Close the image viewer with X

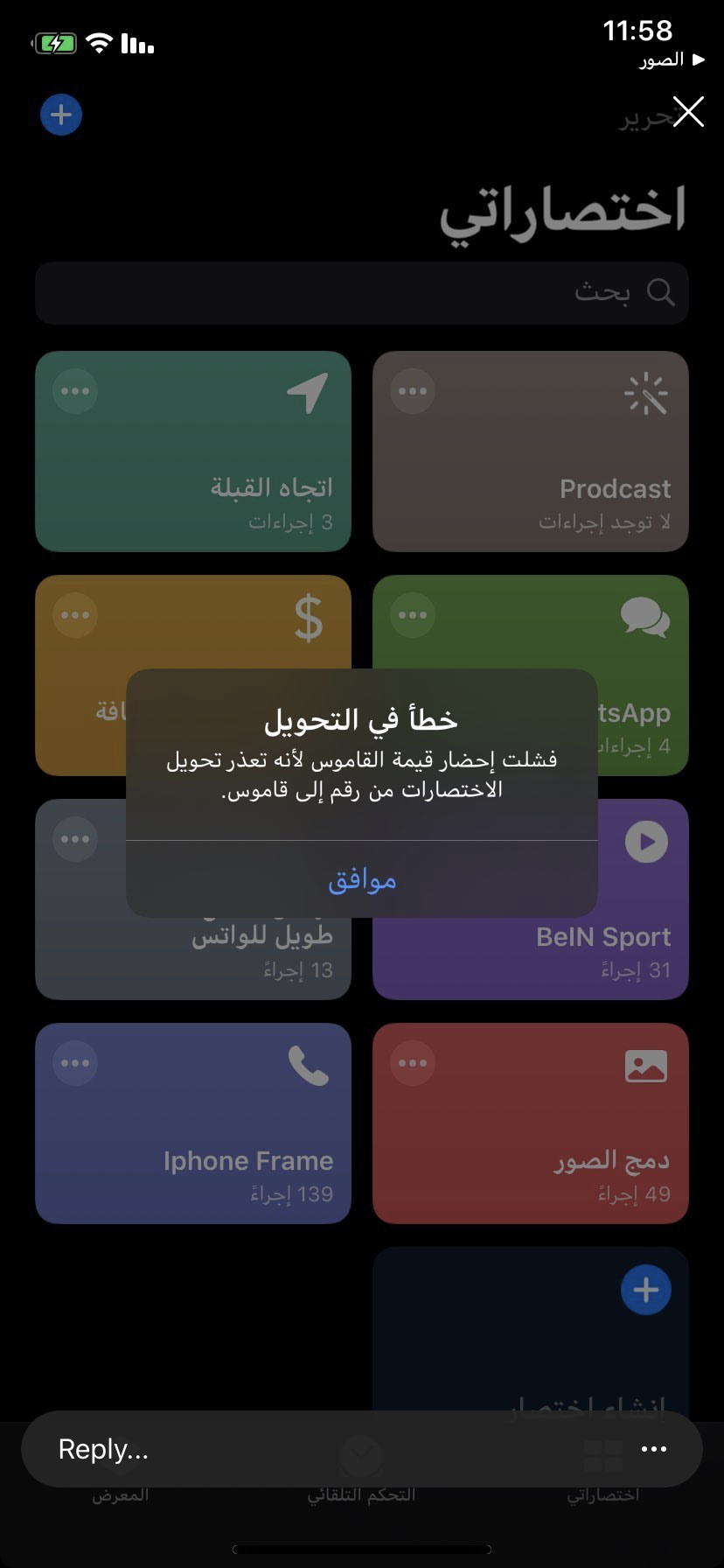688,112
